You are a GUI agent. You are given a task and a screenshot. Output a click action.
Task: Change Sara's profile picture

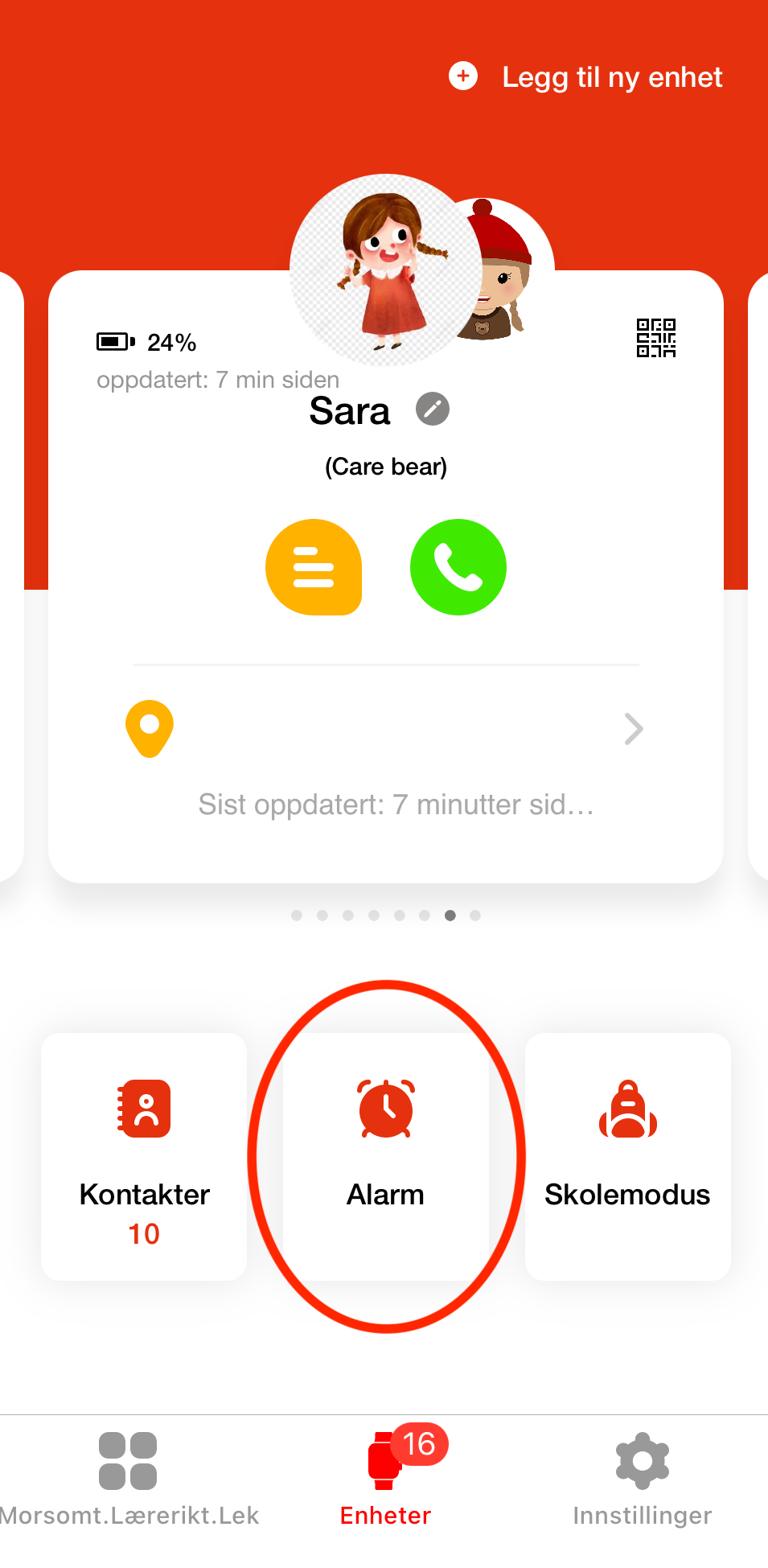384,270
